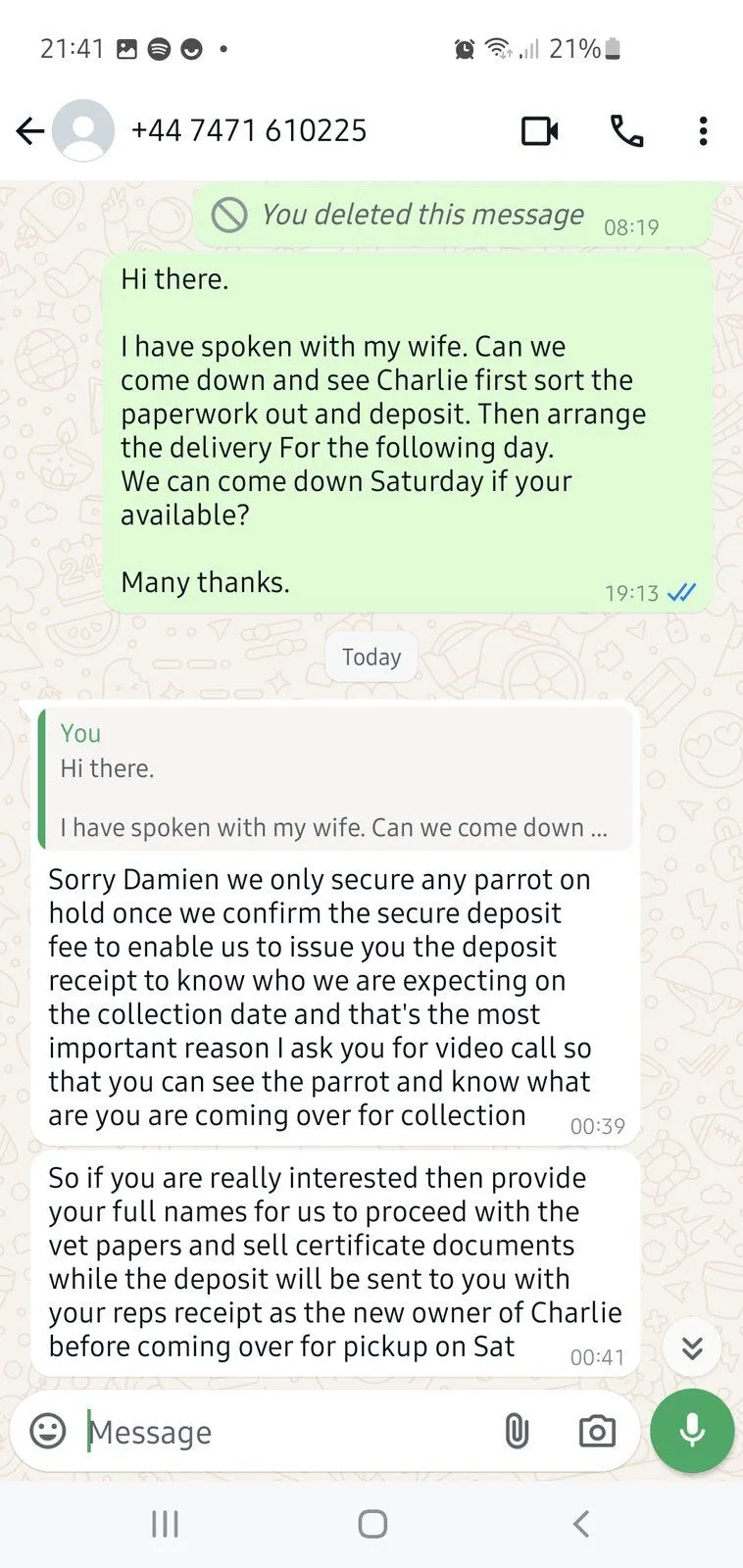The image size is (743, 1568).
Task: Jump to the quoted 'Hi there.' message
Action: point(335,780)
